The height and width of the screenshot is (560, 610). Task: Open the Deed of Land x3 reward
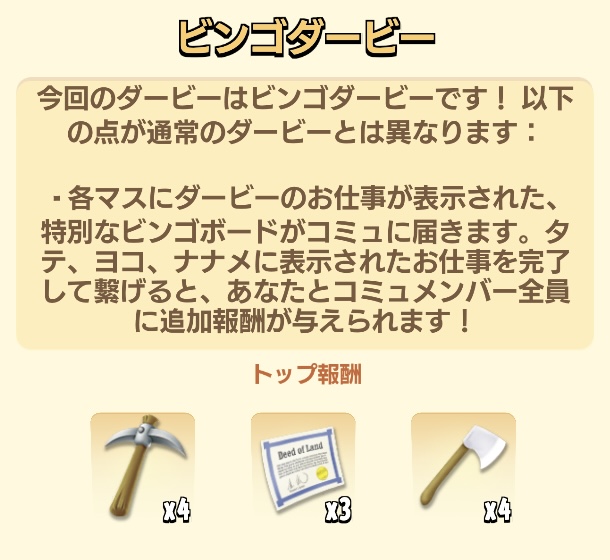[303, 469]
